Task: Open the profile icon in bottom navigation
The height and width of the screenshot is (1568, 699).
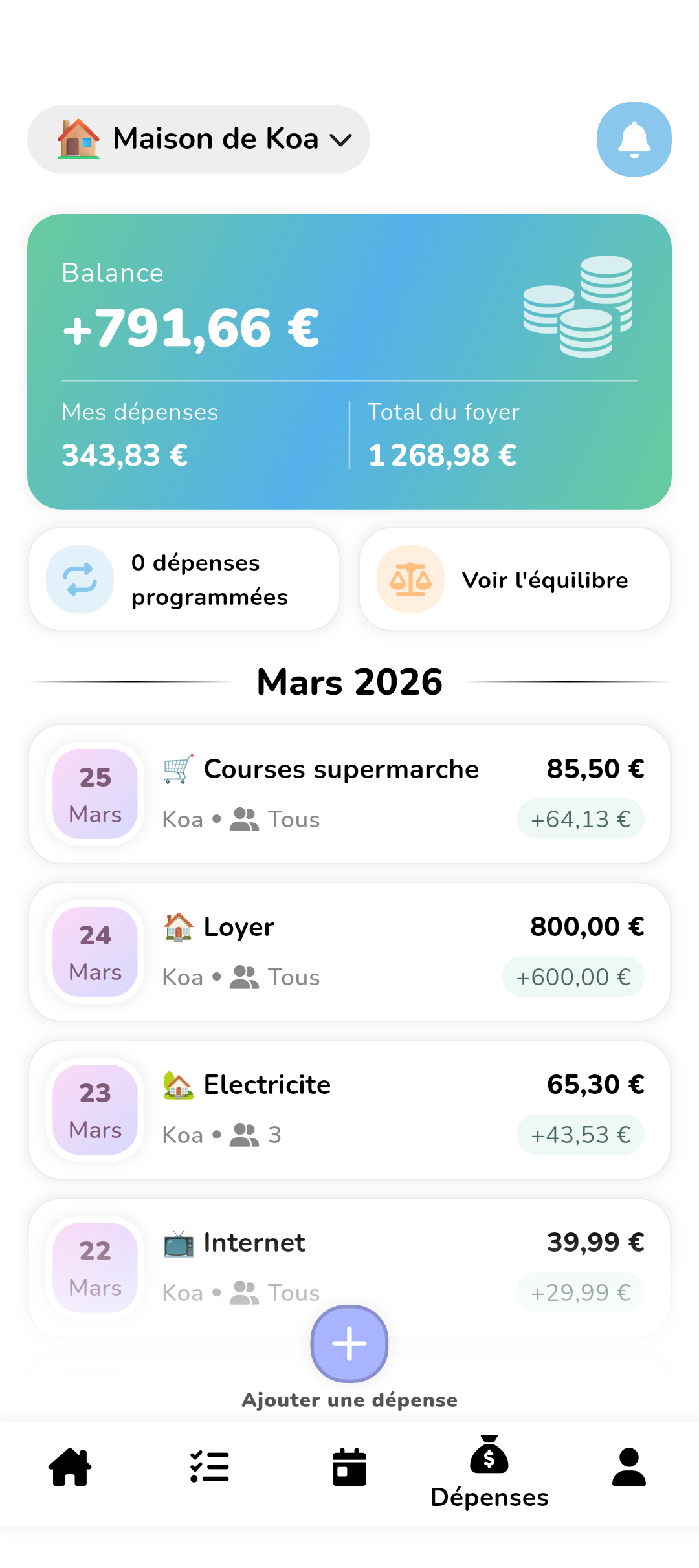Action: click(628, 1468)
